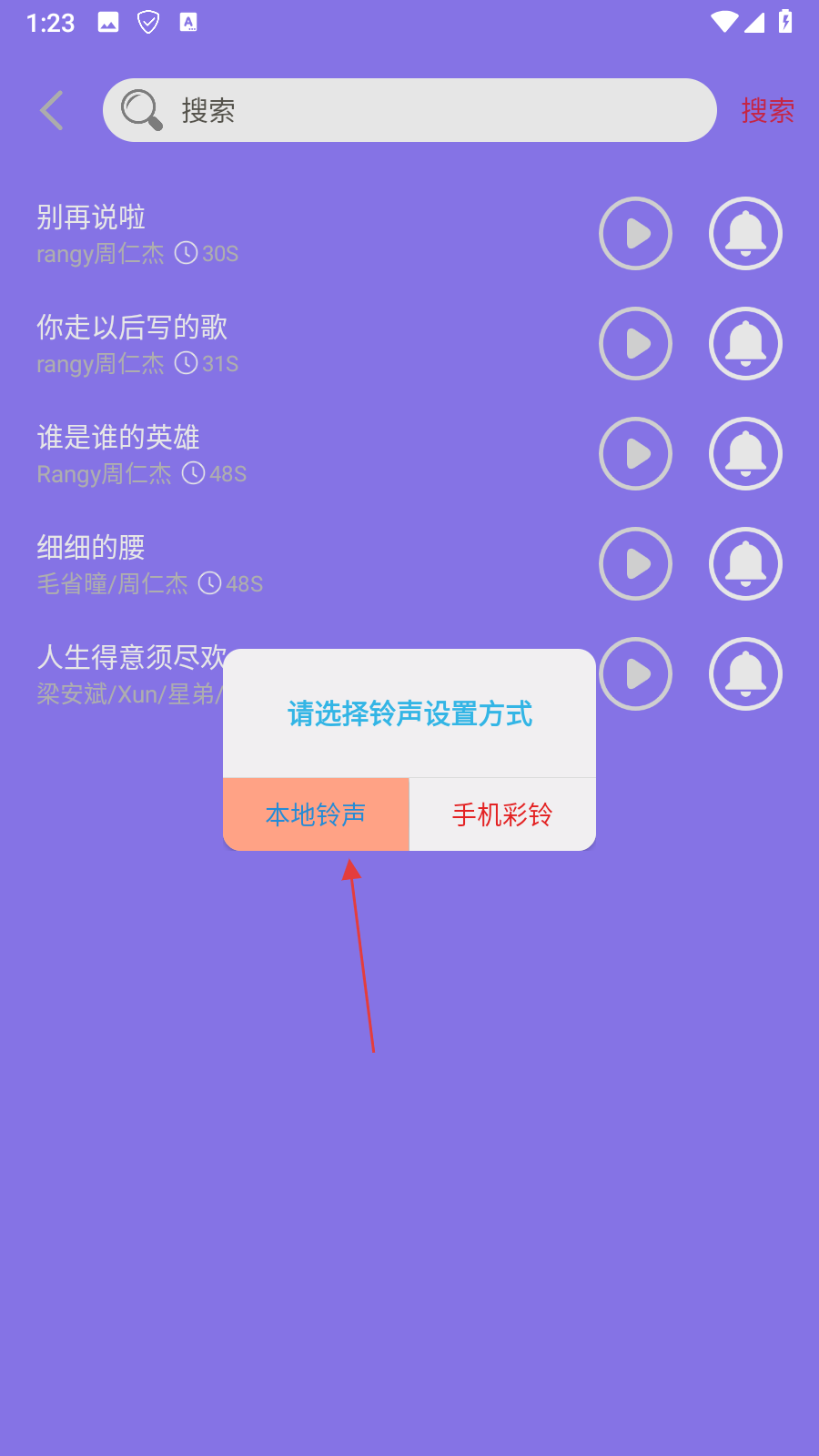Play the song 你走以后写的歌

coord(635,344)
